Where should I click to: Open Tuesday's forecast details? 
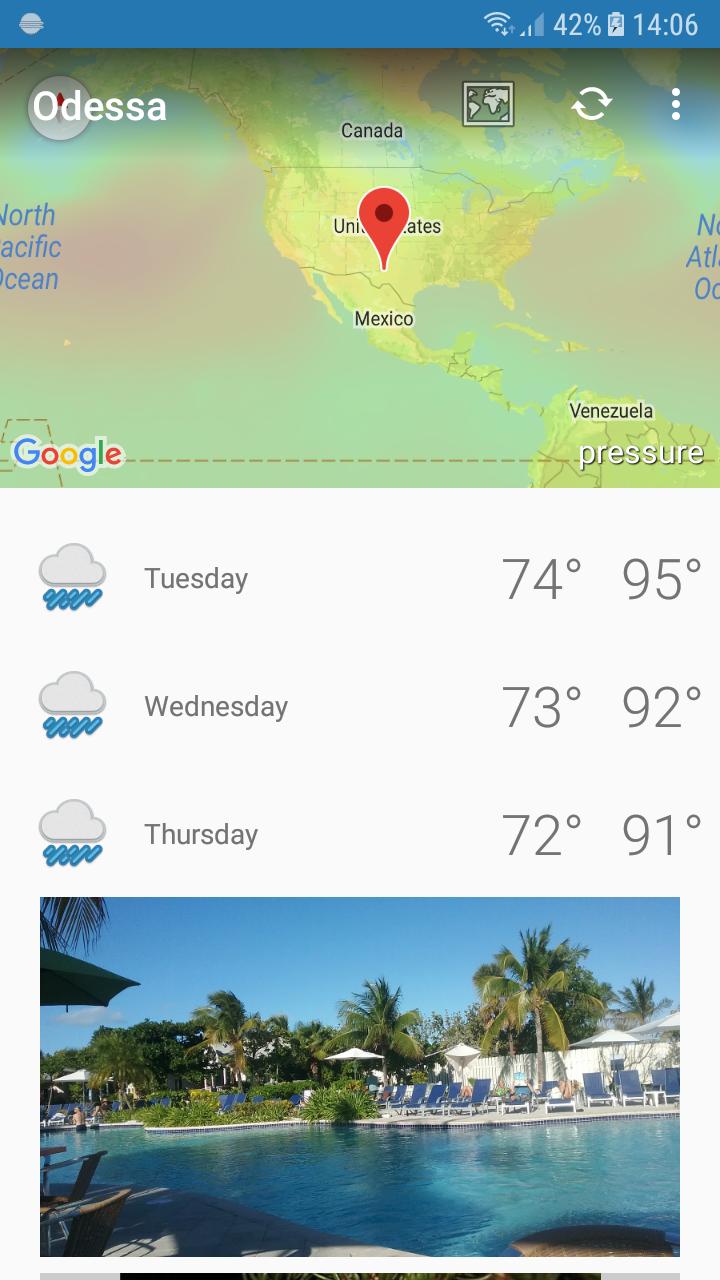click(360, 578)
